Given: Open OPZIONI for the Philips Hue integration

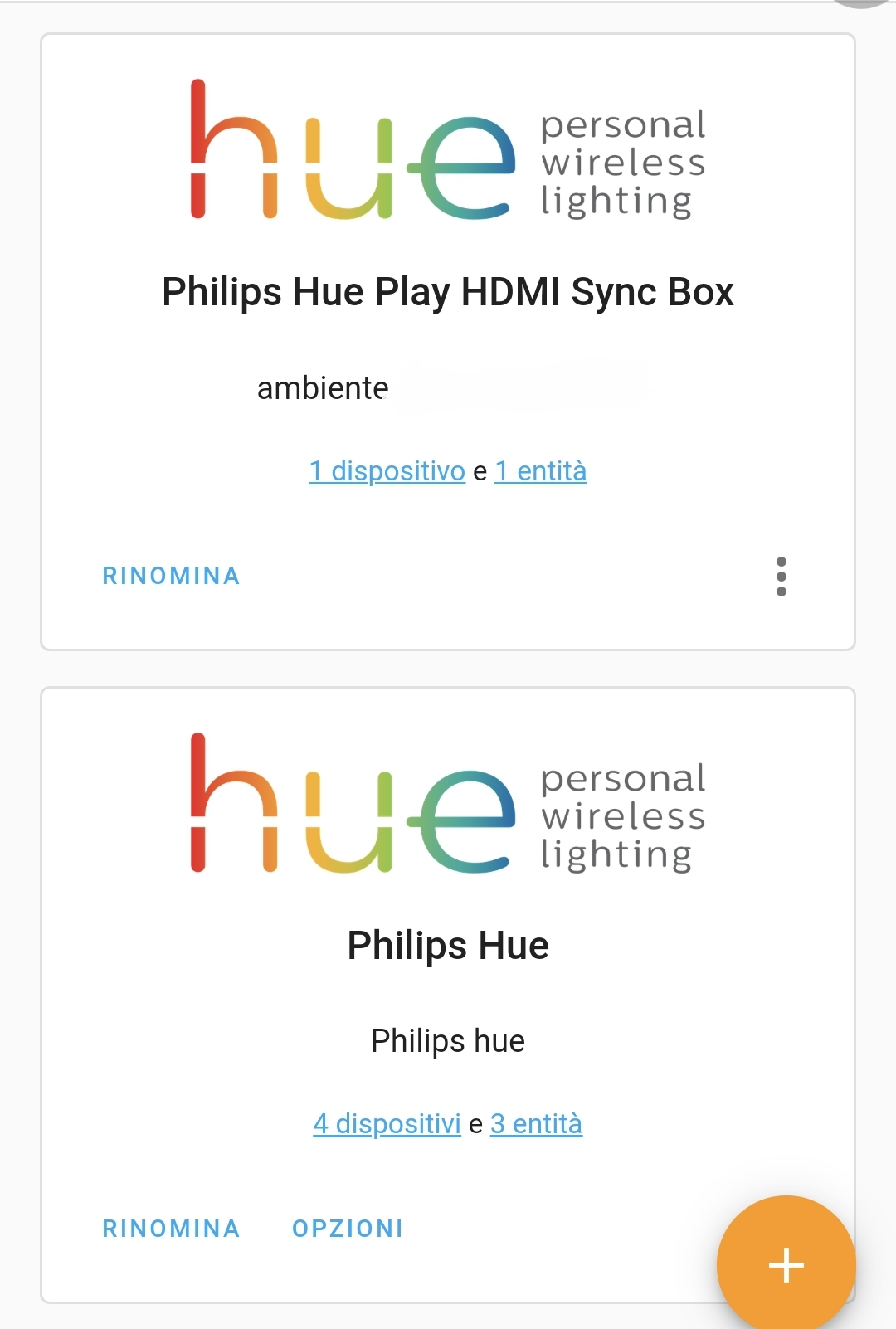Looking at the screenshot, I should pyautogui.click(x=347, y=1229).
